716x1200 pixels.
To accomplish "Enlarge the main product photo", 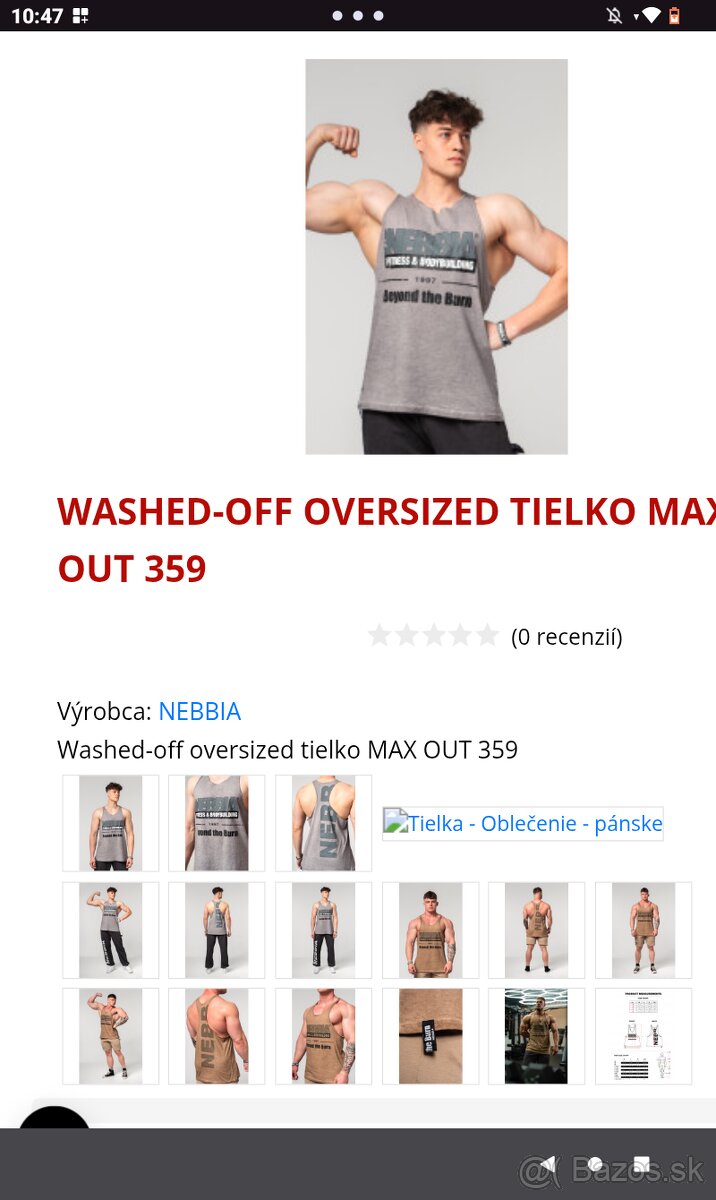I will tap(436, 256).
